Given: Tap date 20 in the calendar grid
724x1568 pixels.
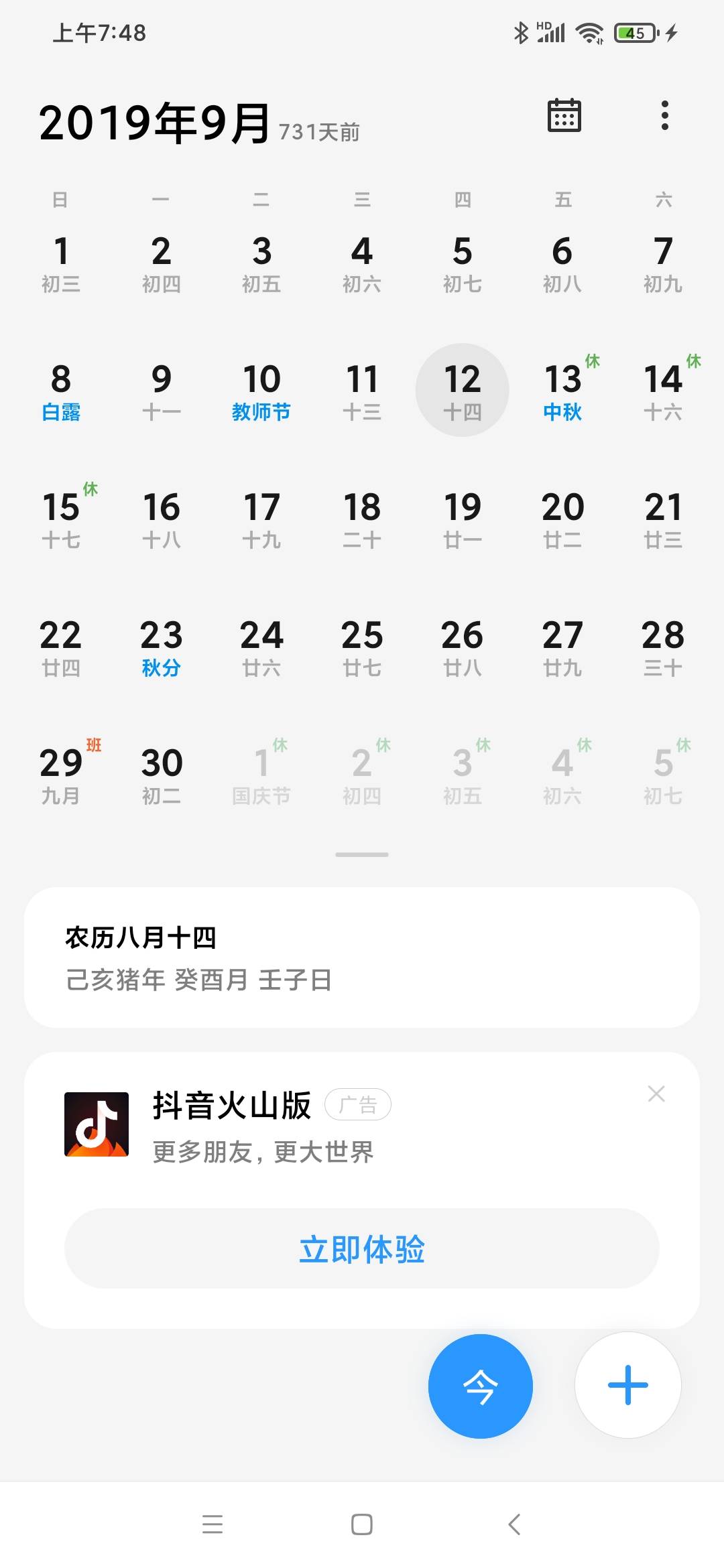Looking at the screenshot, I should point(562,519).
